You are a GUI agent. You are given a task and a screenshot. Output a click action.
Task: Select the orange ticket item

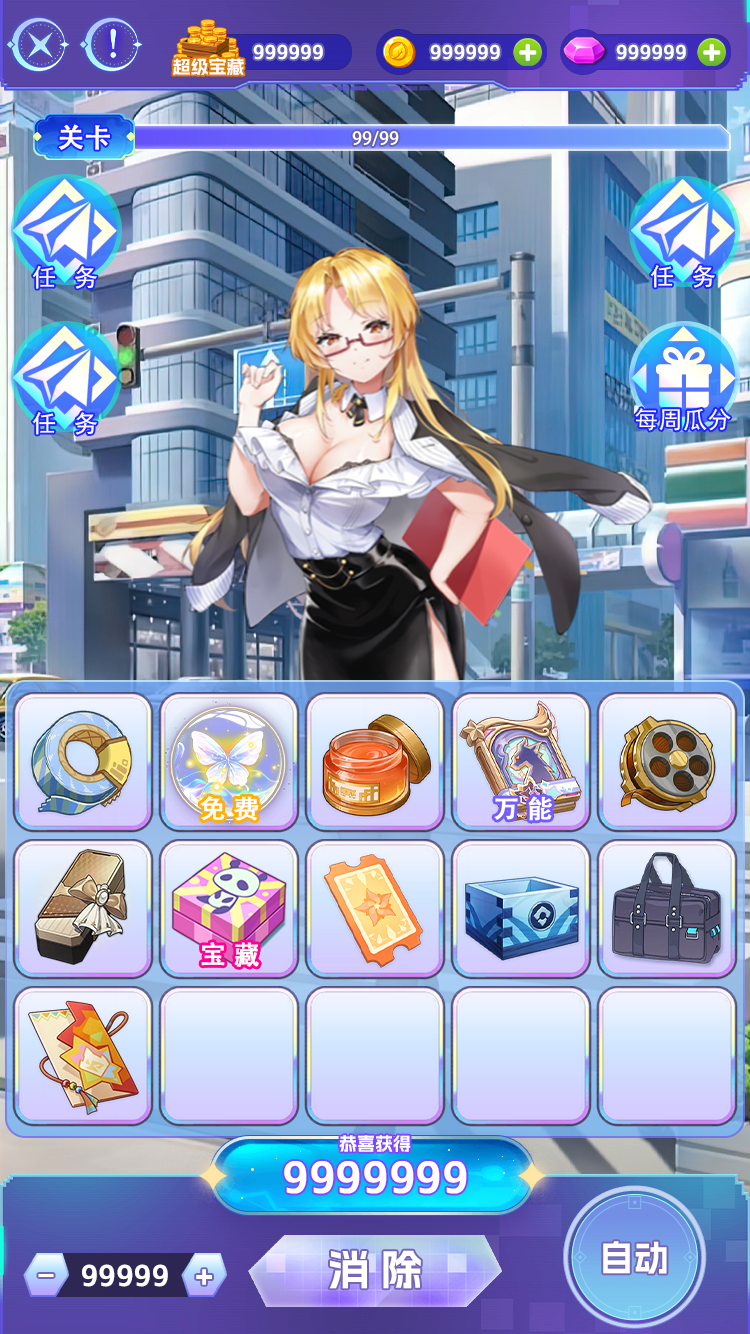(x=375, y=908)
